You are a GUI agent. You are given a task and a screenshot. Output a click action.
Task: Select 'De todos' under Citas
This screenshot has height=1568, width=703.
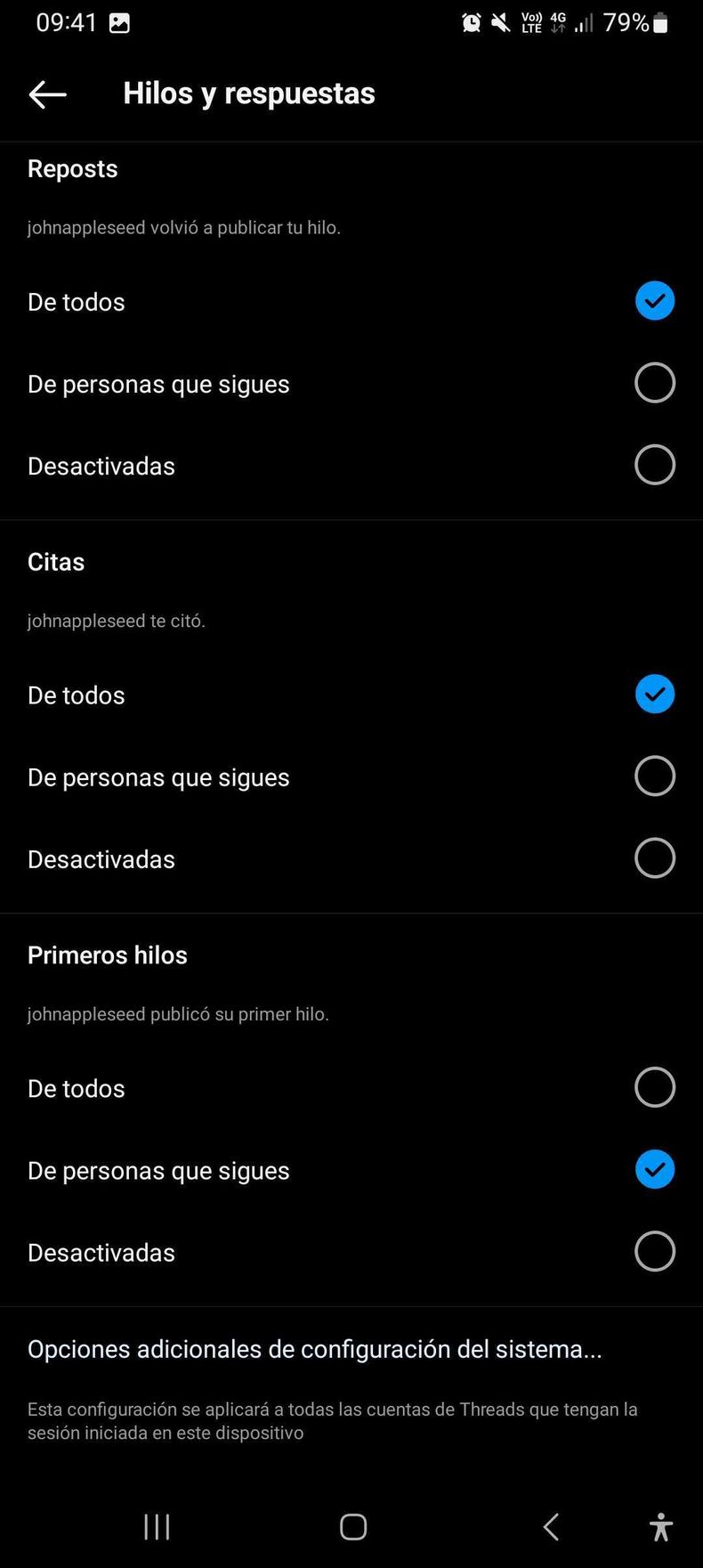point(654,695)
